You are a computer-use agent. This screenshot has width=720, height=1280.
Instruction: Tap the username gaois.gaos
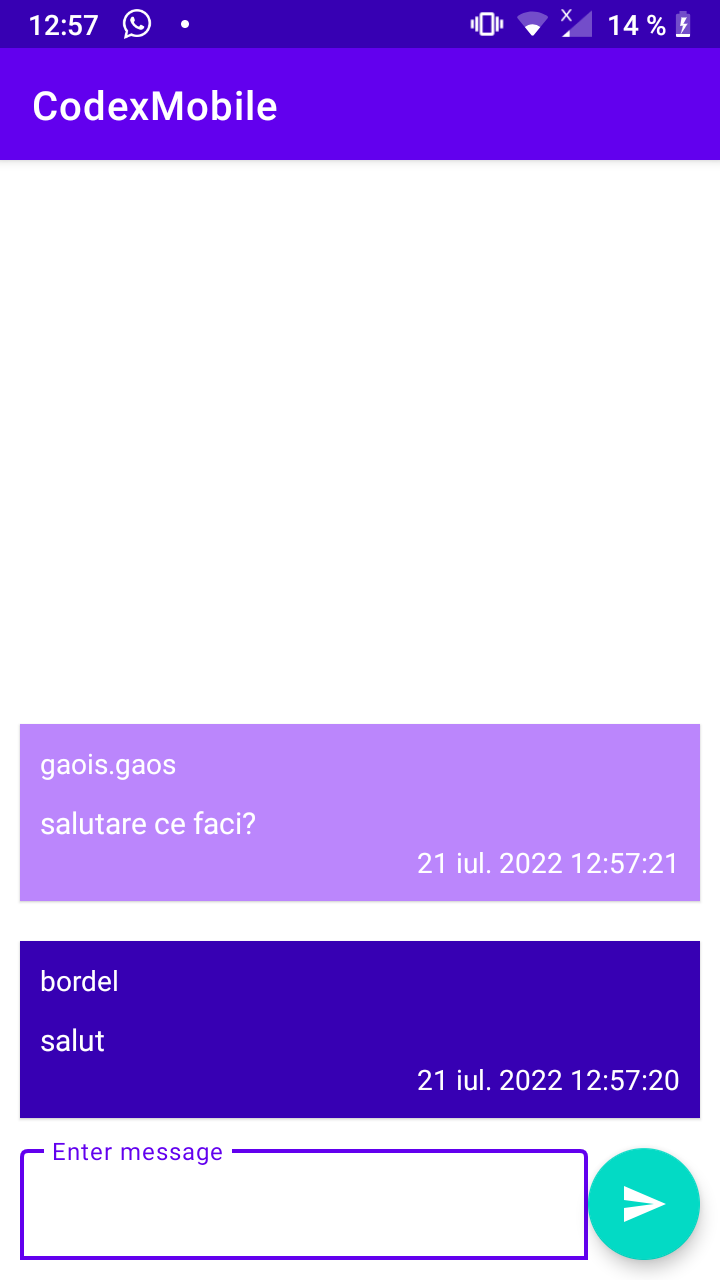(x=107, y=764)
